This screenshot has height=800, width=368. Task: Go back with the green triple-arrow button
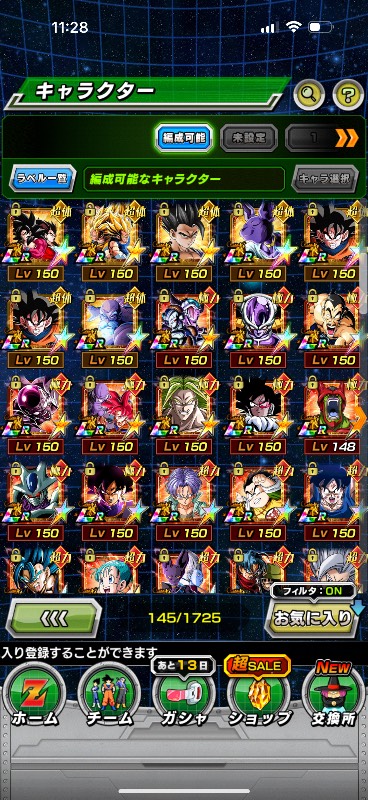coord(54,618)
